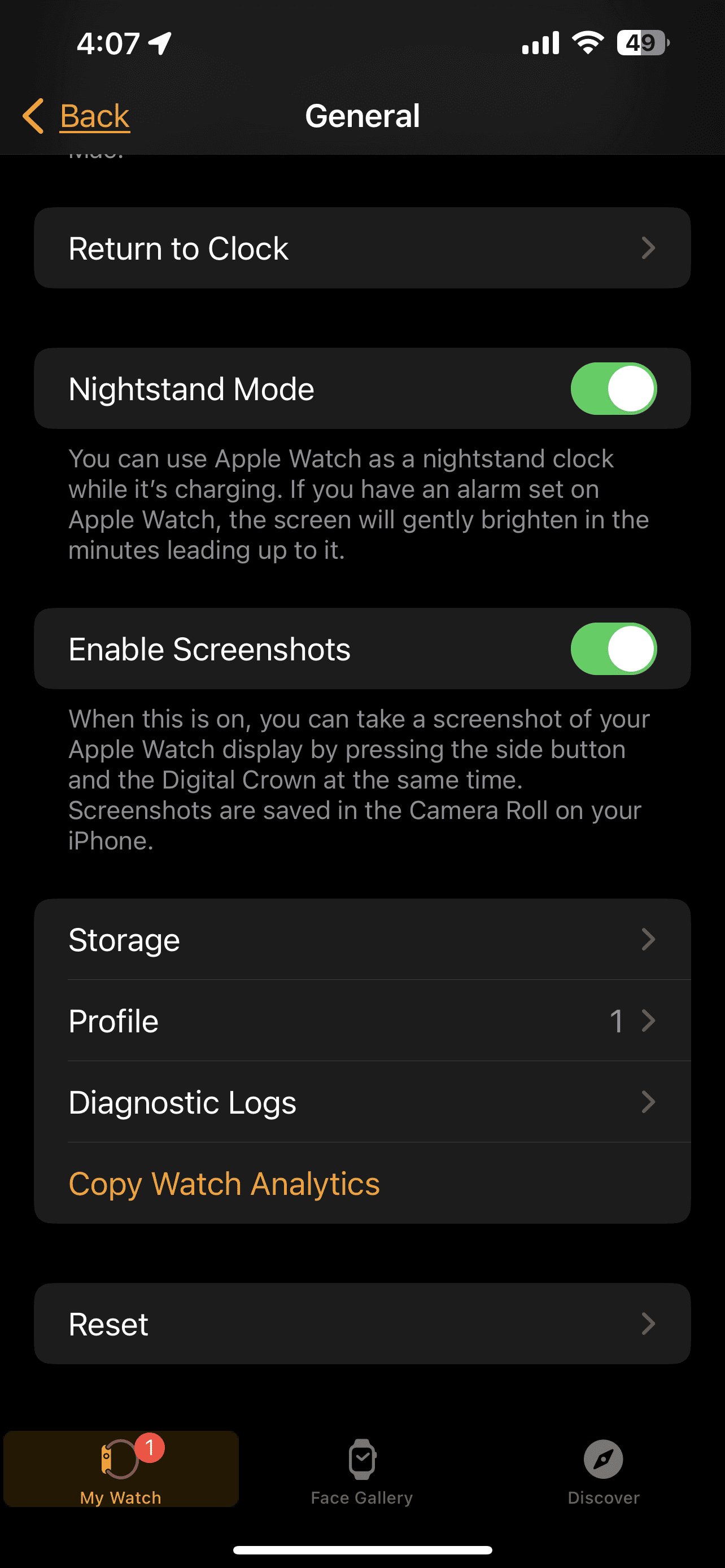Turn off Nightstand Mode

pos(613,388)
